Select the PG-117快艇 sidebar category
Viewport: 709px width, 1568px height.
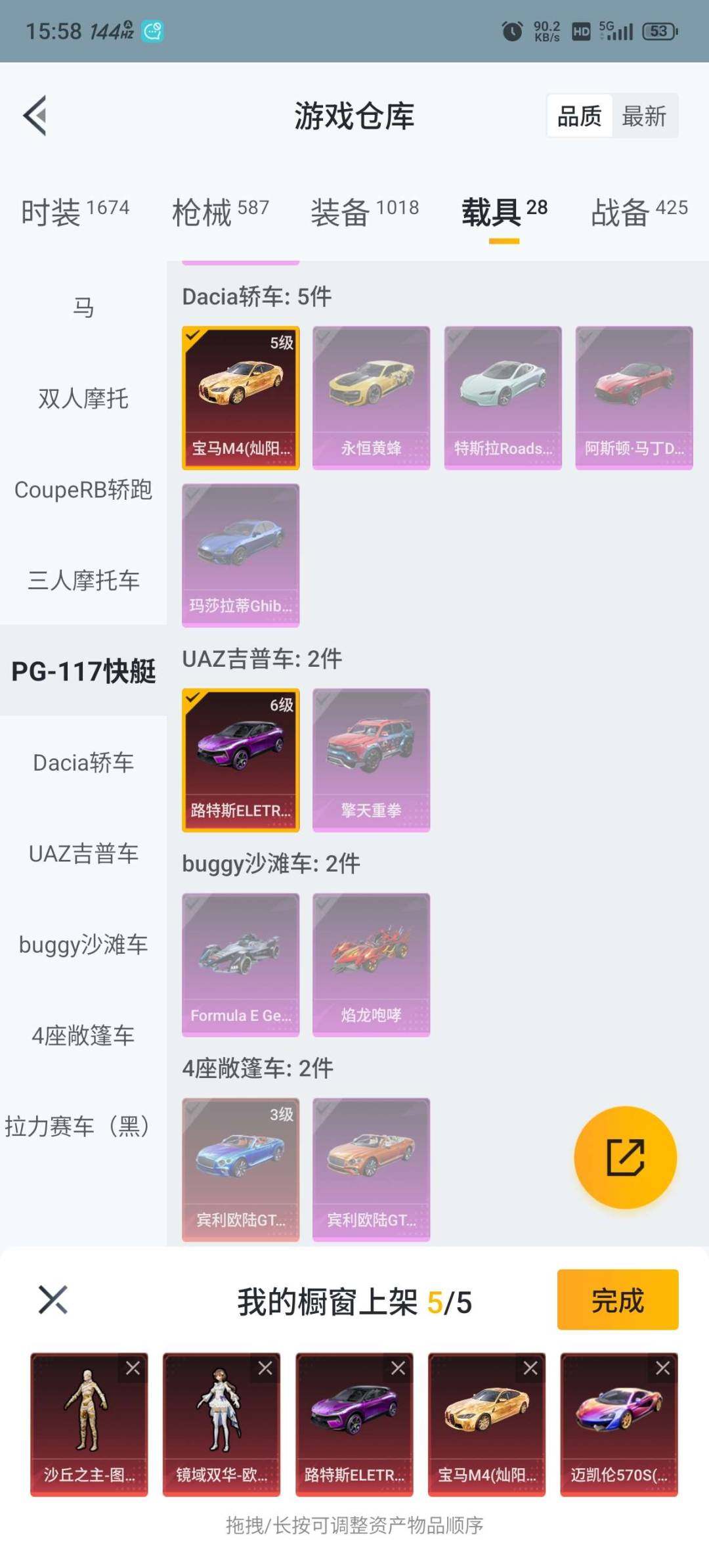83,671
